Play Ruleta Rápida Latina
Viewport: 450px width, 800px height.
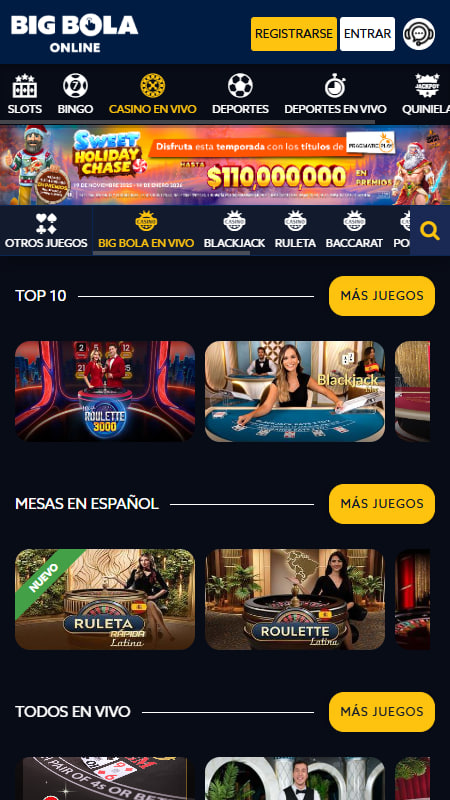(x=105, y=599)
